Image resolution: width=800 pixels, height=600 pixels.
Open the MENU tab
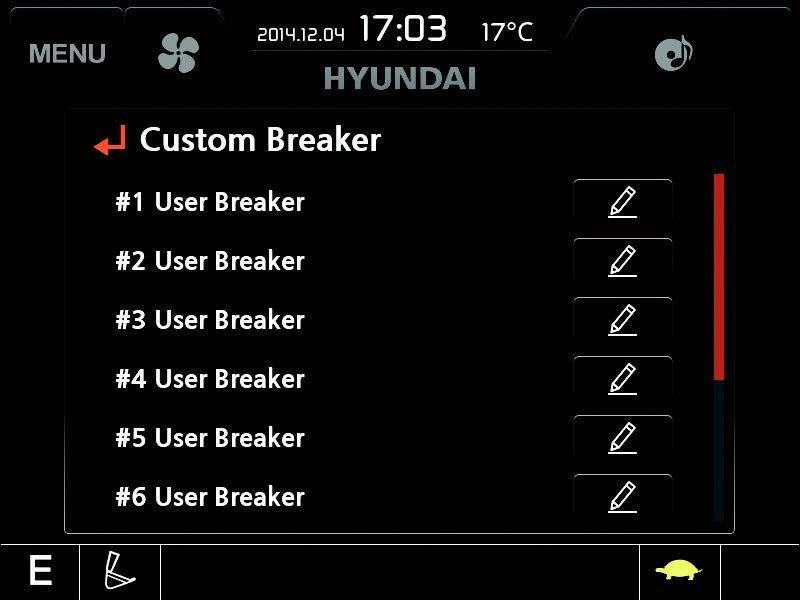(67, 53)
